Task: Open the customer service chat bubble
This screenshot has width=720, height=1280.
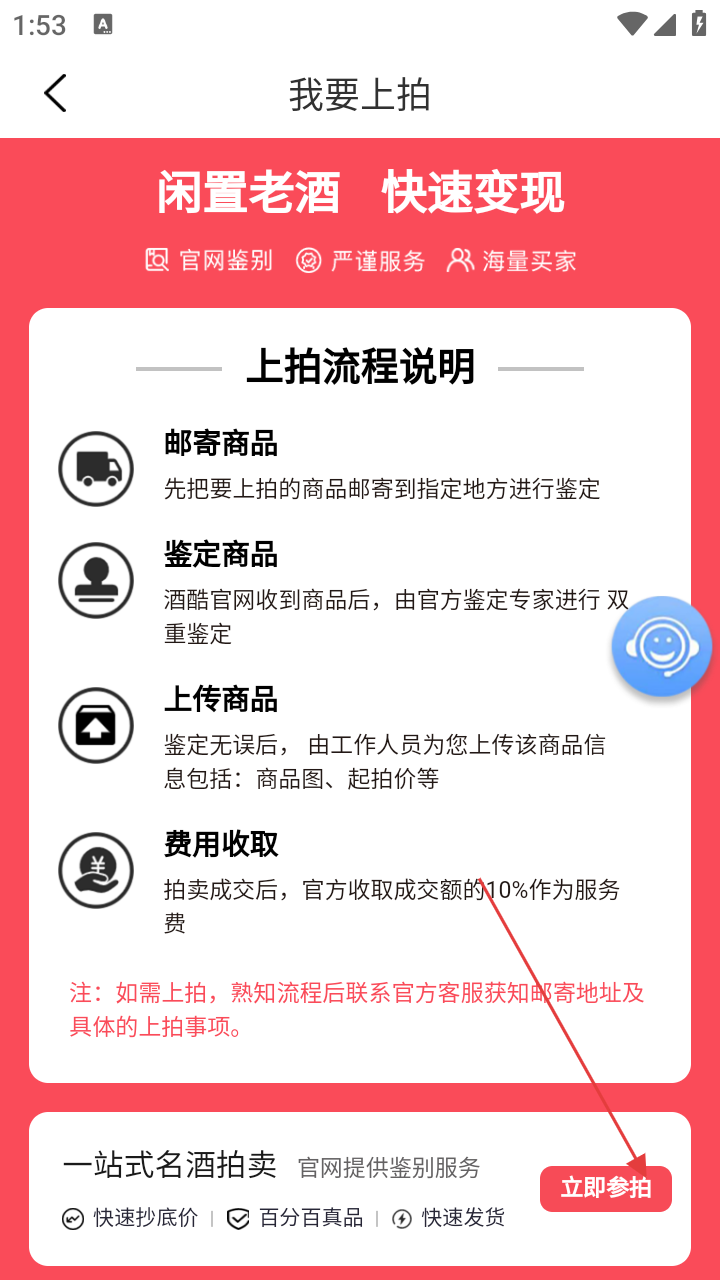Action: coord(661,647)
